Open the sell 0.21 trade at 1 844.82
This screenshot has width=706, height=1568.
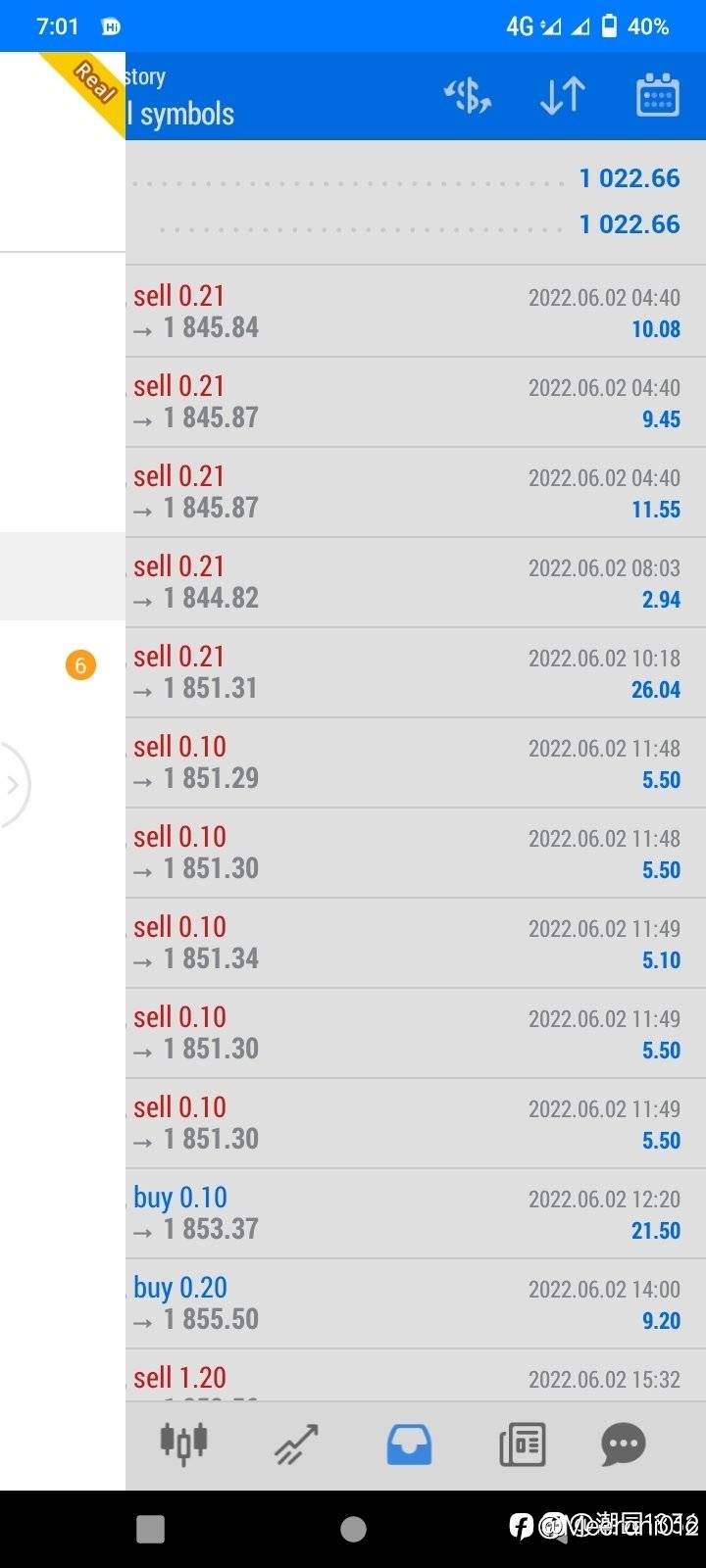[416, 582]
